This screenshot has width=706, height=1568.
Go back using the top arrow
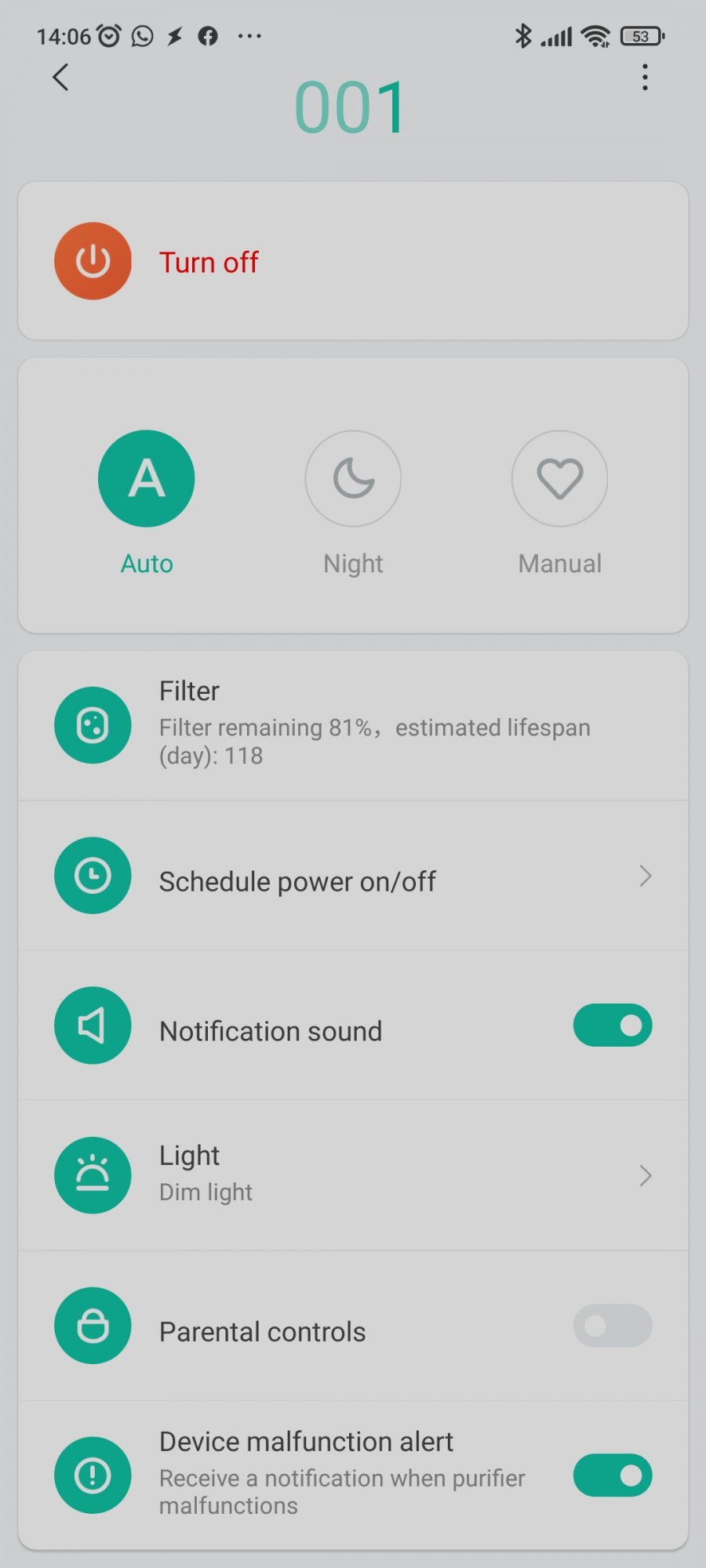coord(60,78)
